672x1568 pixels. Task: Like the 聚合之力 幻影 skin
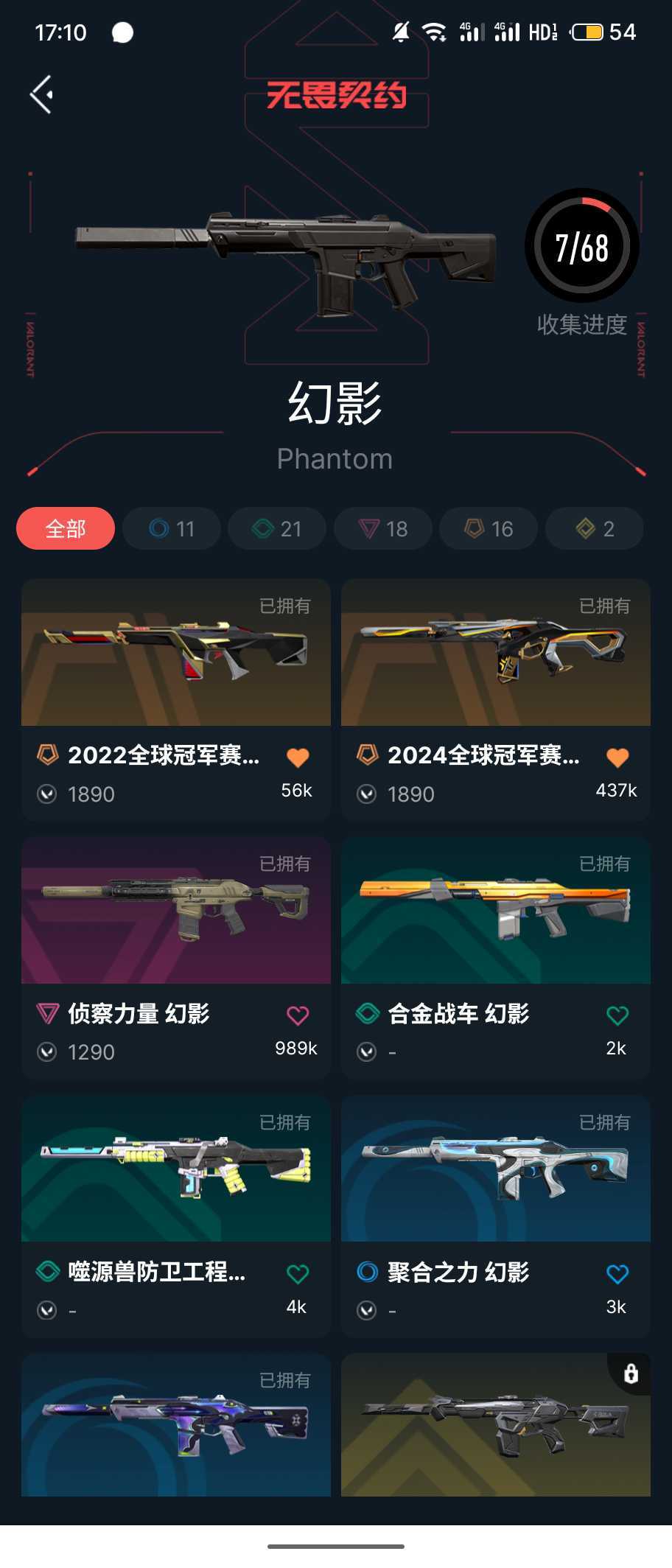point(617,1273)
